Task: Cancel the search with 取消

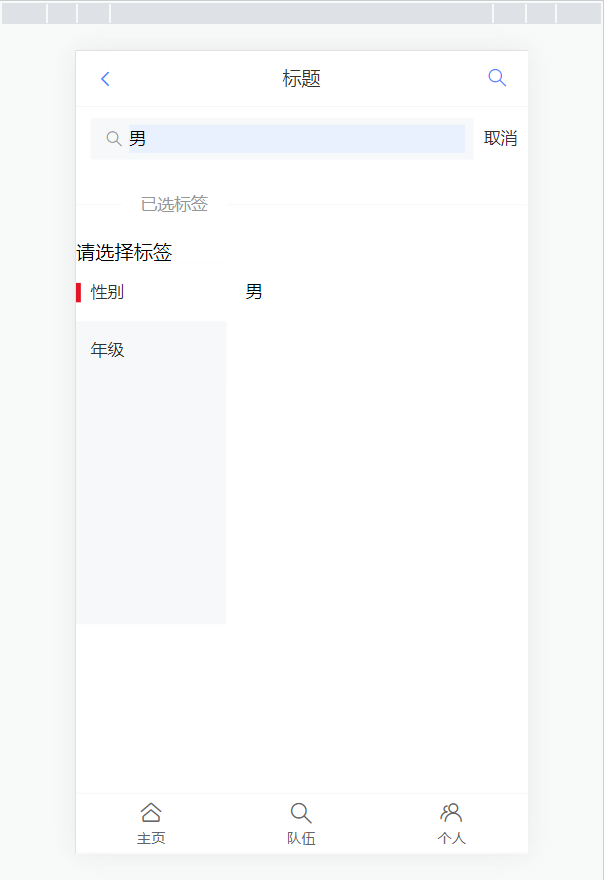Action: pos(500,139)
